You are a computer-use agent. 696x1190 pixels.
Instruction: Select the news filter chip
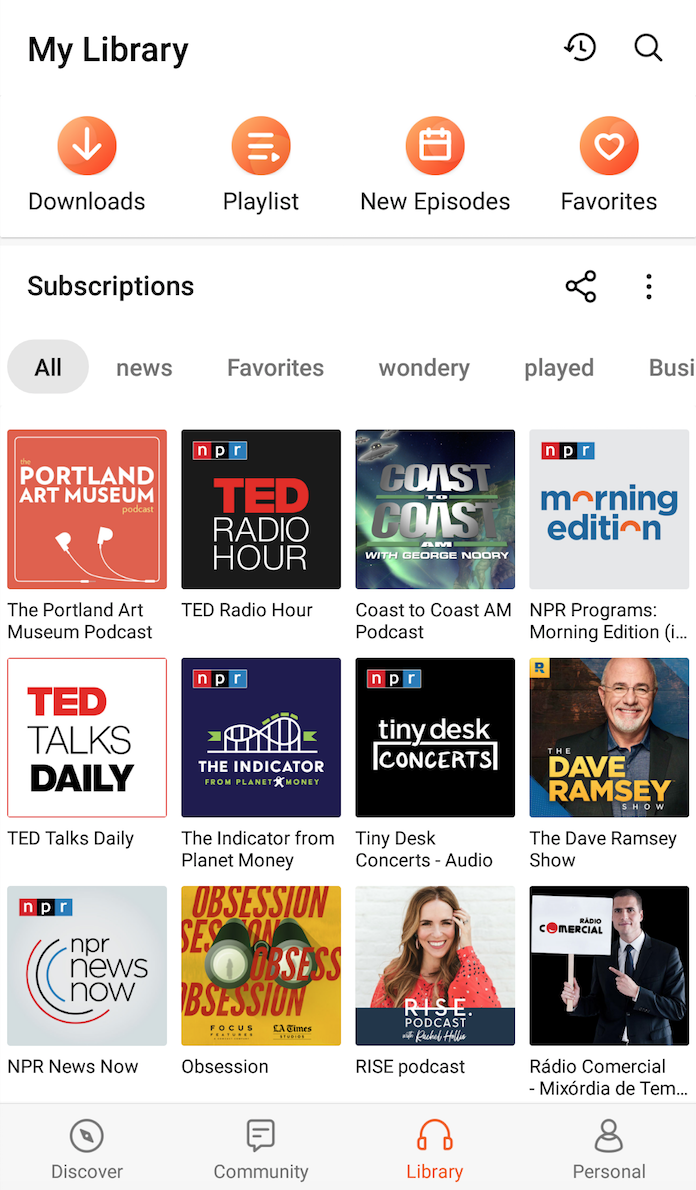[x=144, y=368]
